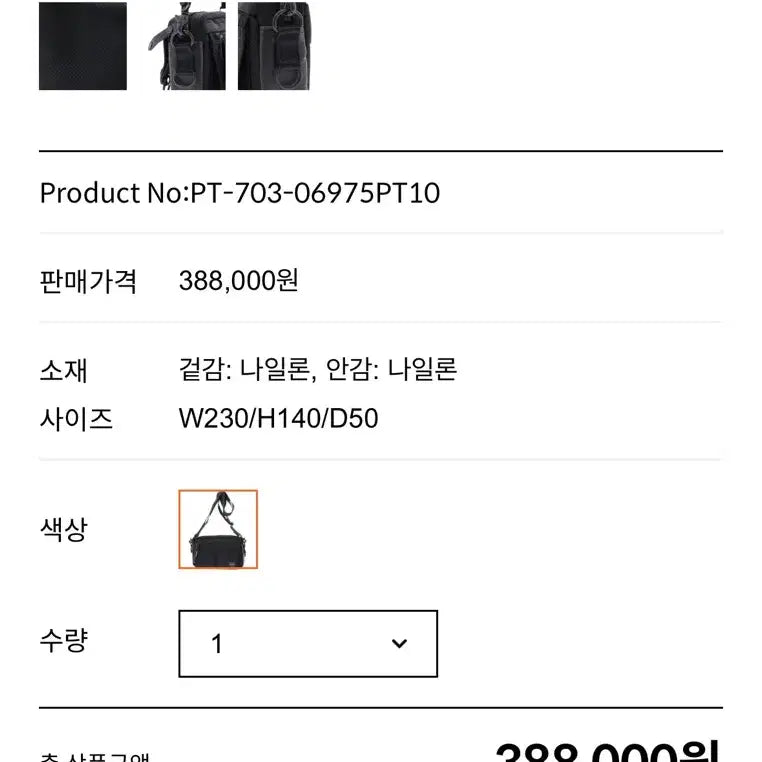View the fabric texture close-up thumbnail
Viewport: 762px width, 762px height.
(83, 46)
